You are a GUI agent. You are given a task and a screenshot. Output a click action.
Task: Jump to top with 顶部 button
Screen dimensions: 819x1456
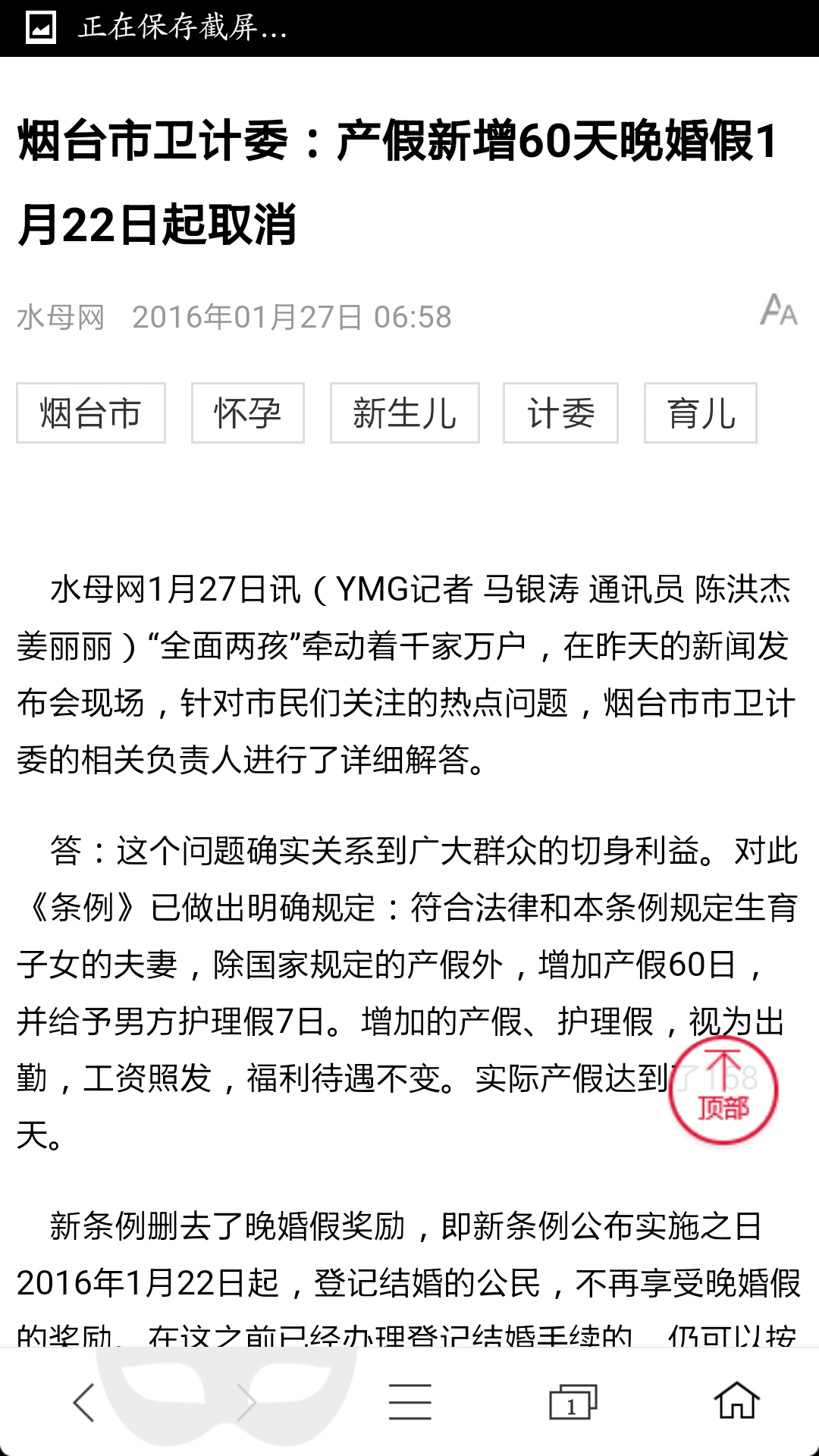[x=723, y=1090]
